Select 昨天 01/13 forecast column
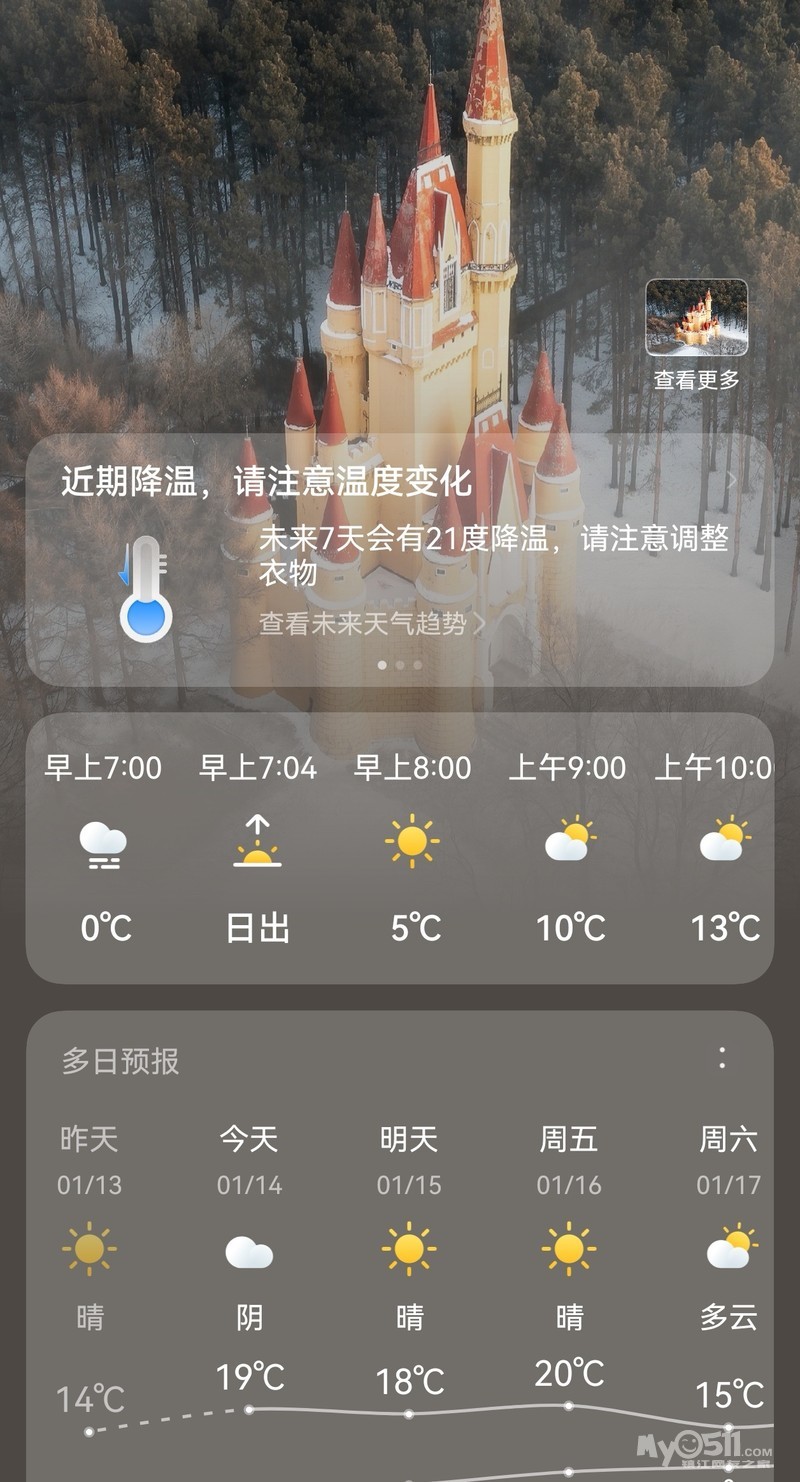Viewport: 800px width, 1482px height. (89, 1250)
